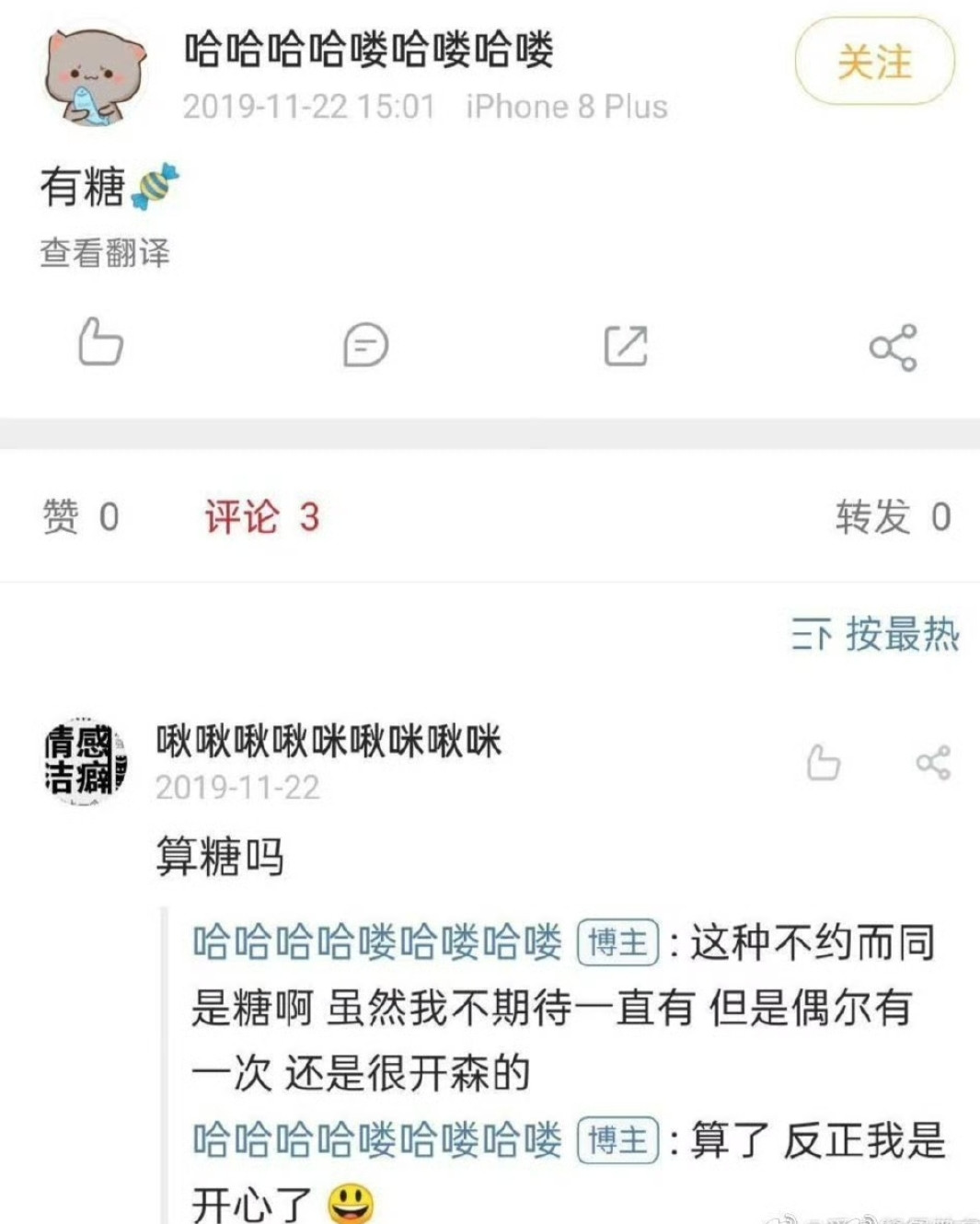This screenshot has width=980, height=1224.
Task: Switch to the 转发 0 tab
Action: click(893, 516)
